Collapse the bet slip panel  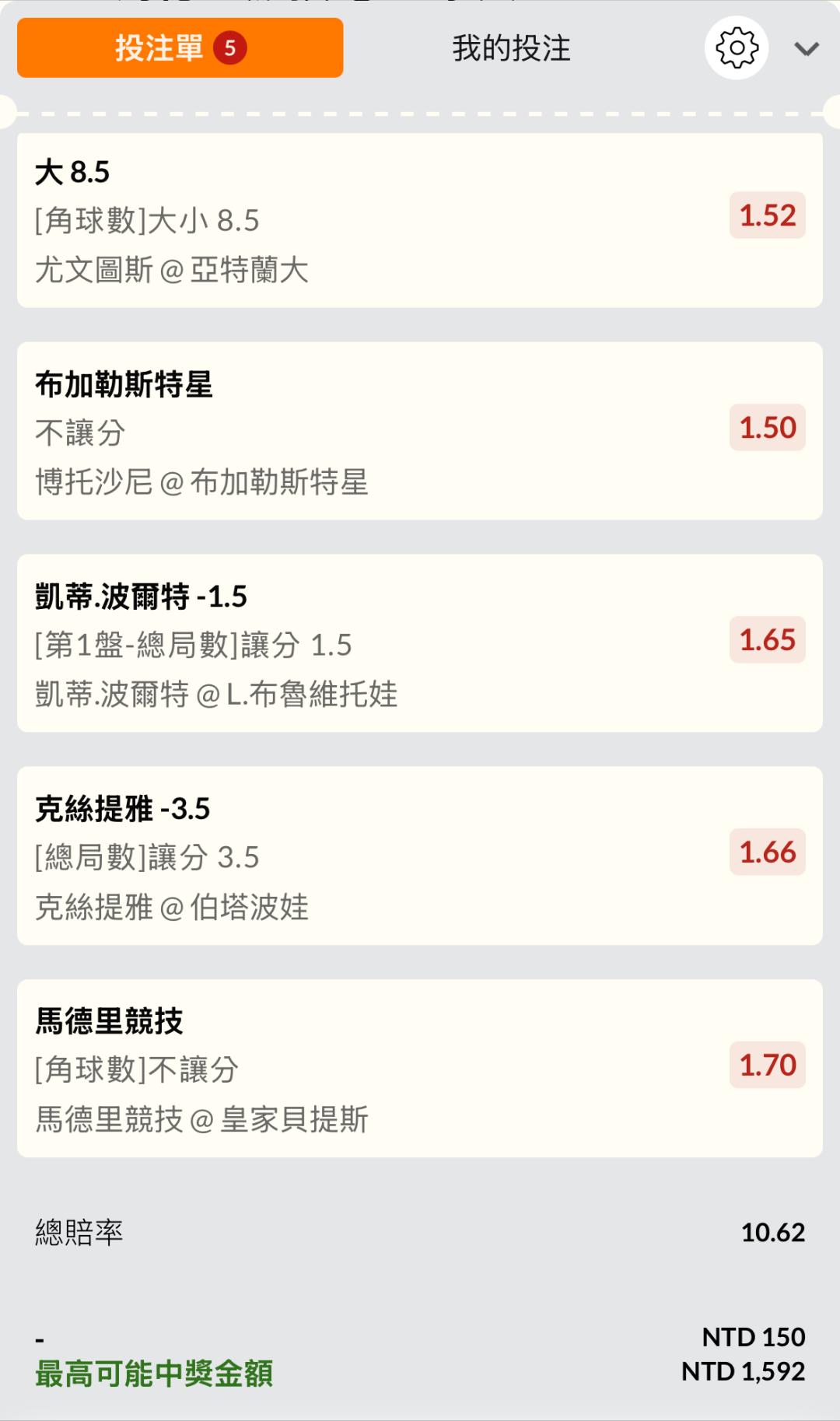click(x=807, y=50)
